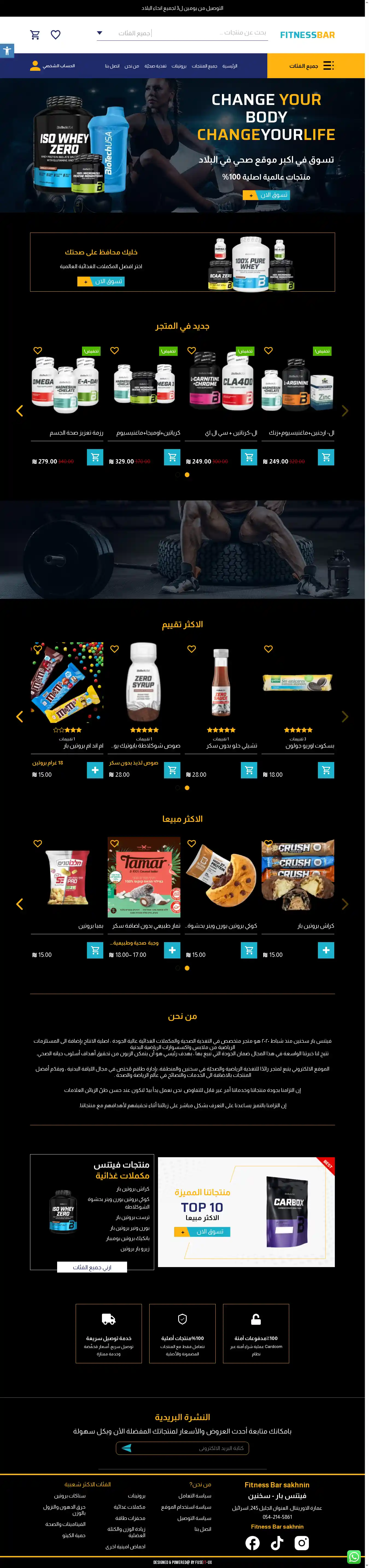Image resolution: width=369 pixels, height=1568 pixels.
Task: Enter email in the newsletter field
Action: (x=189, y=1448)
